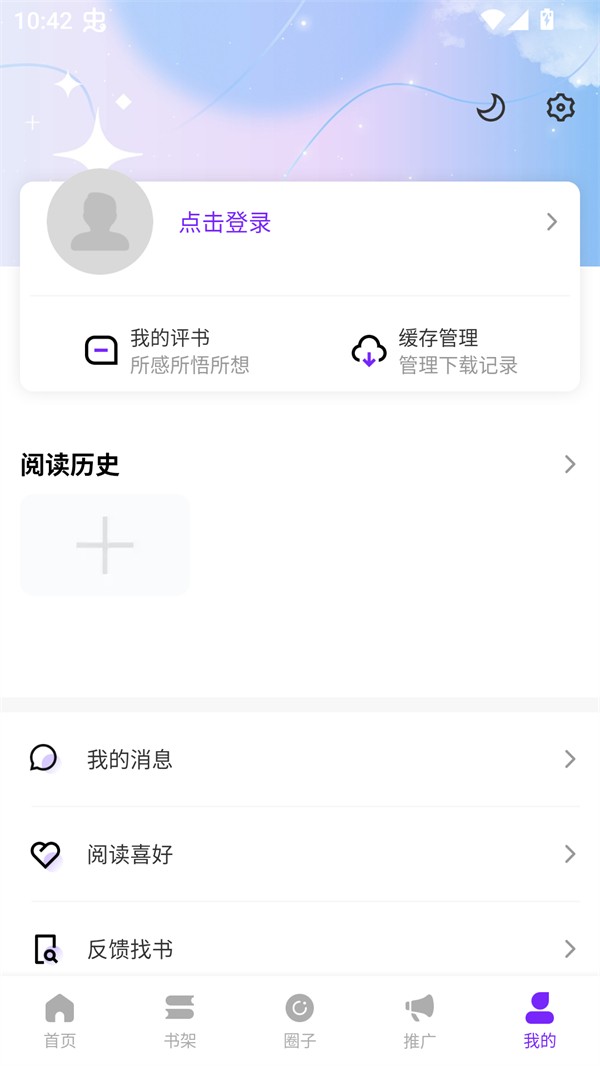Switch to night mode via moon icon
Screen dimensions: 600x1066
[x=490, y=107]
